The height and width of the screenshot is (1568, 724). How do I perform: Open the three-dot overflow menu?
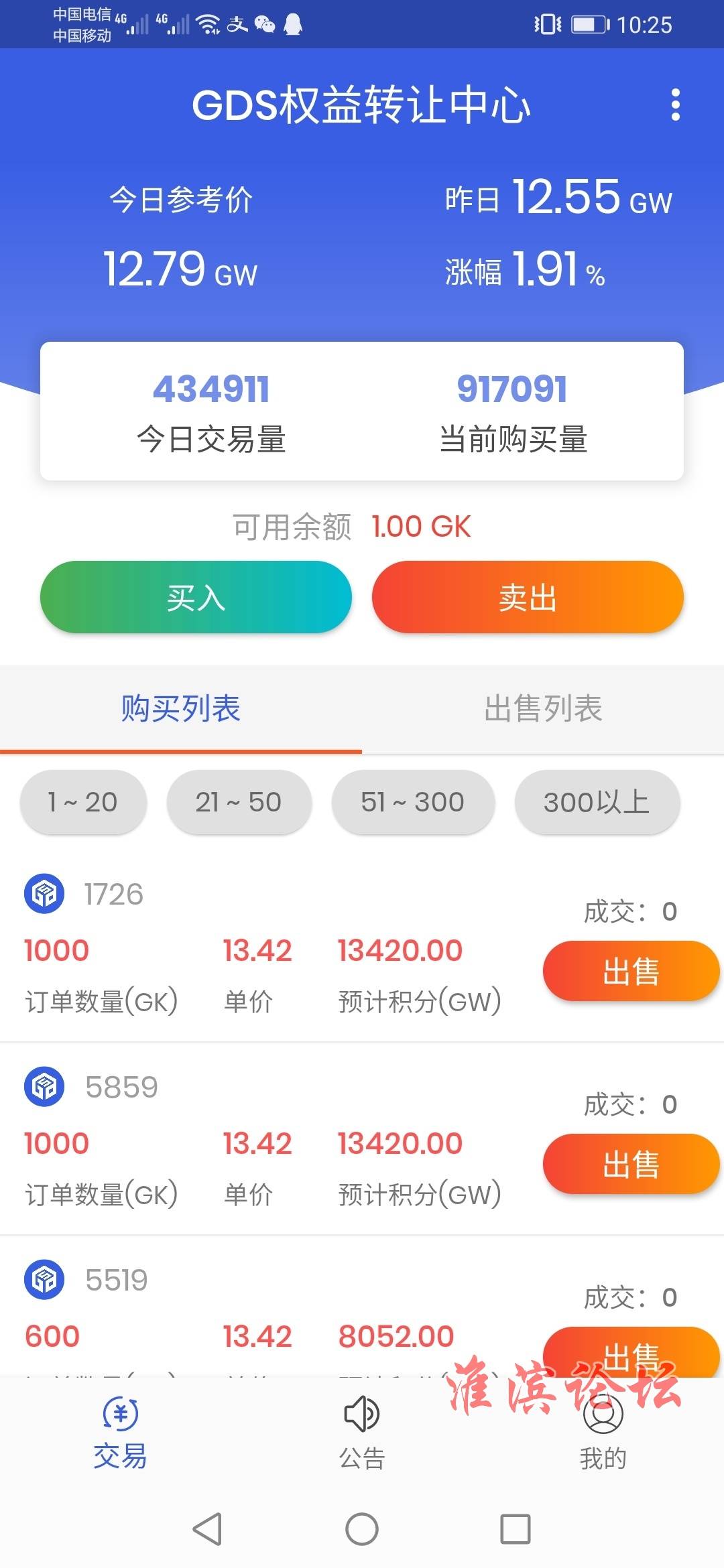(x=675, y=105)
